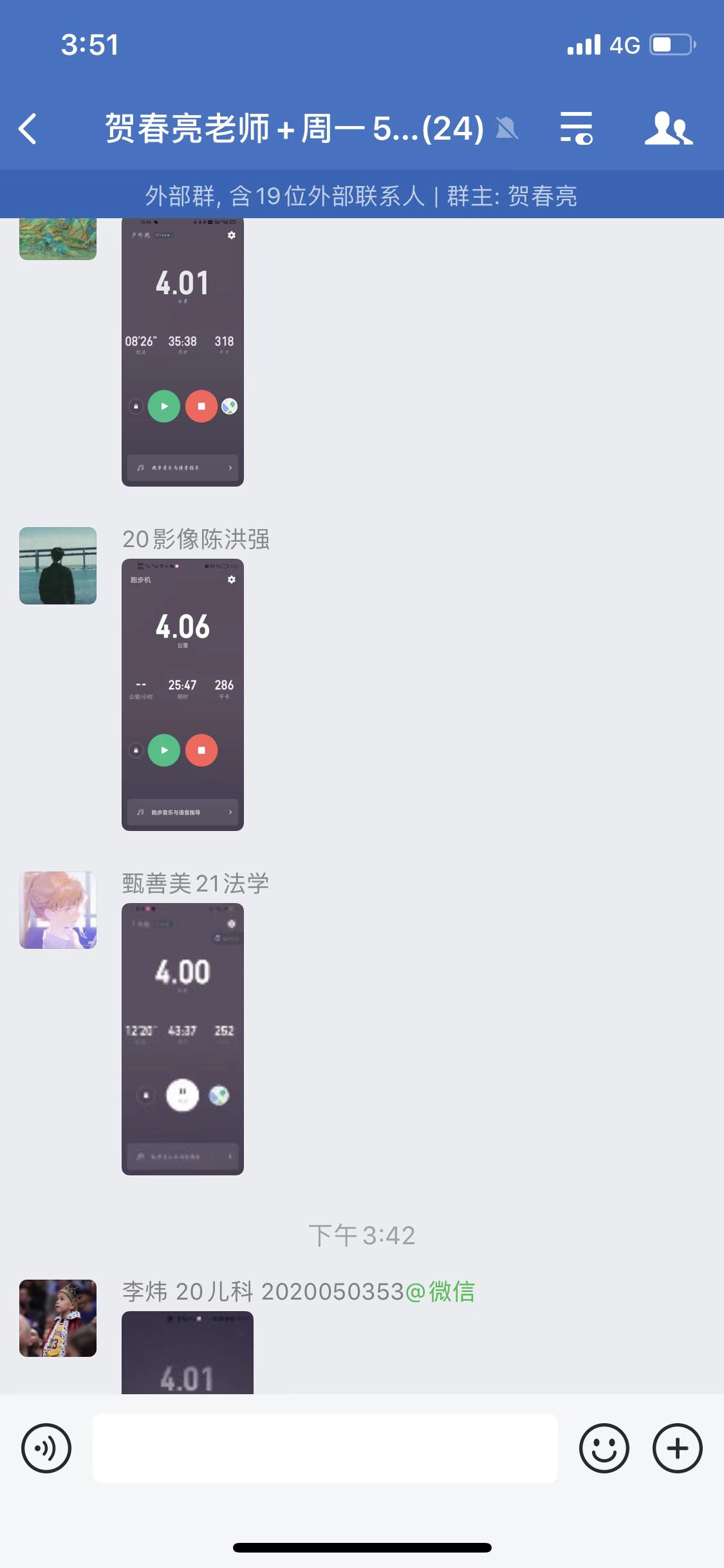Open the group members icon
Image resolution: width=724 pixels, height=1568 pixels.
tap(669, 128)
